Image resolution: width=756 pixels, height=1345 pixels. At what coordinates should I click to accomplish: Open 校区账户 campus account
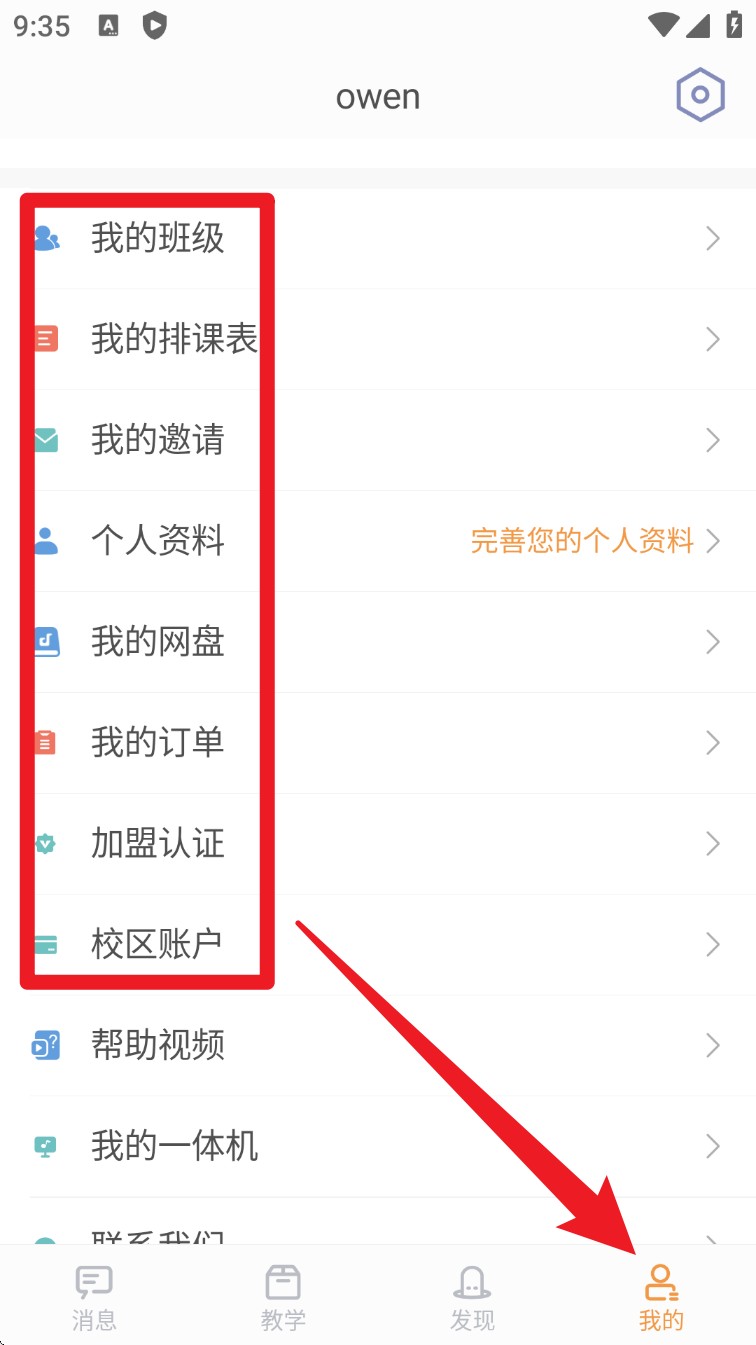point(158,944)
